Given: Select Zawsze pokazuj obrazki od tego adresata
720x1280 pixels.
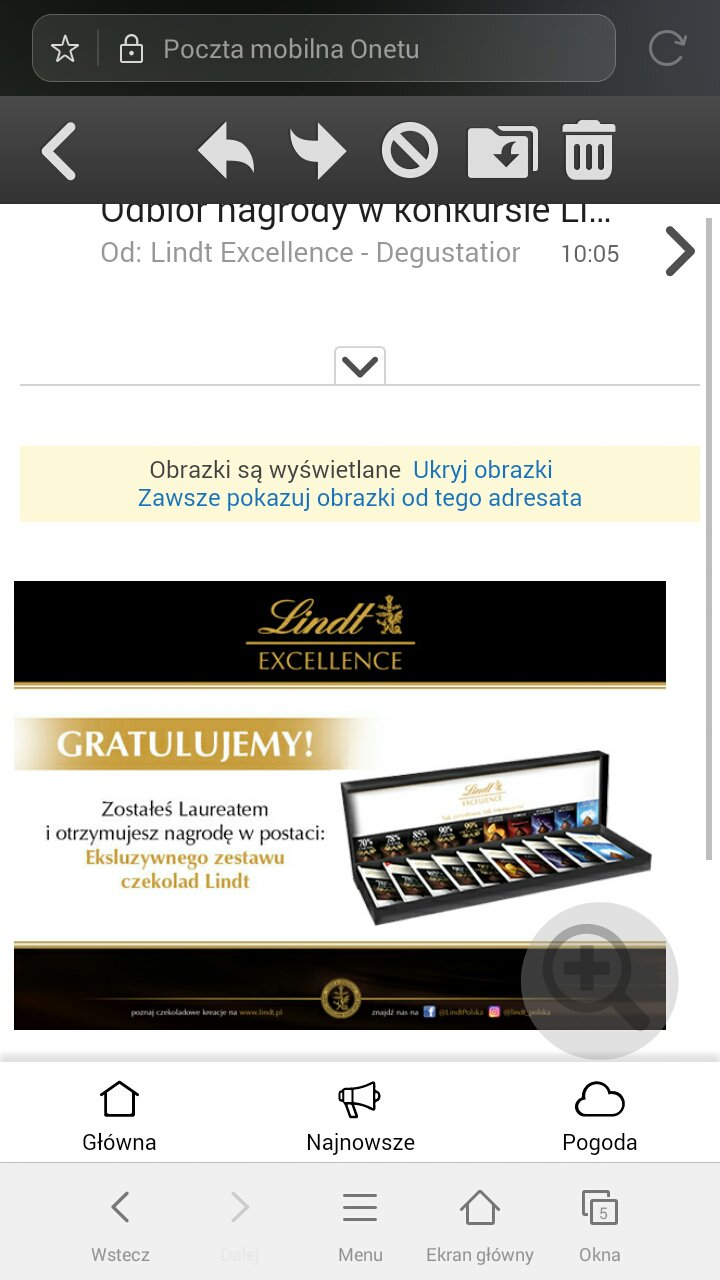Looking at the screenshot, I should (x=360, y=498).
